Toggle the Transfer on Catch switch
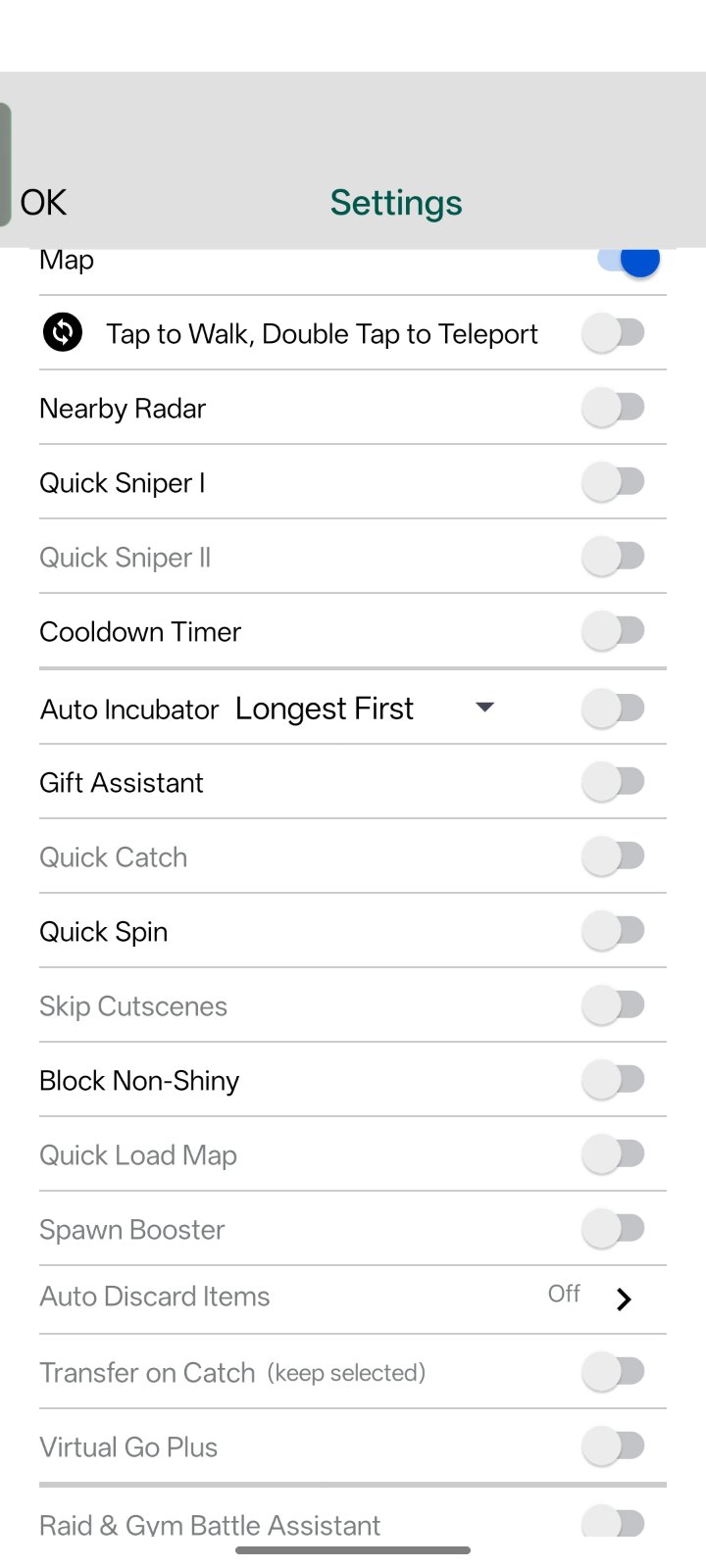The image size is (706, 1568). click(614, 1372)
